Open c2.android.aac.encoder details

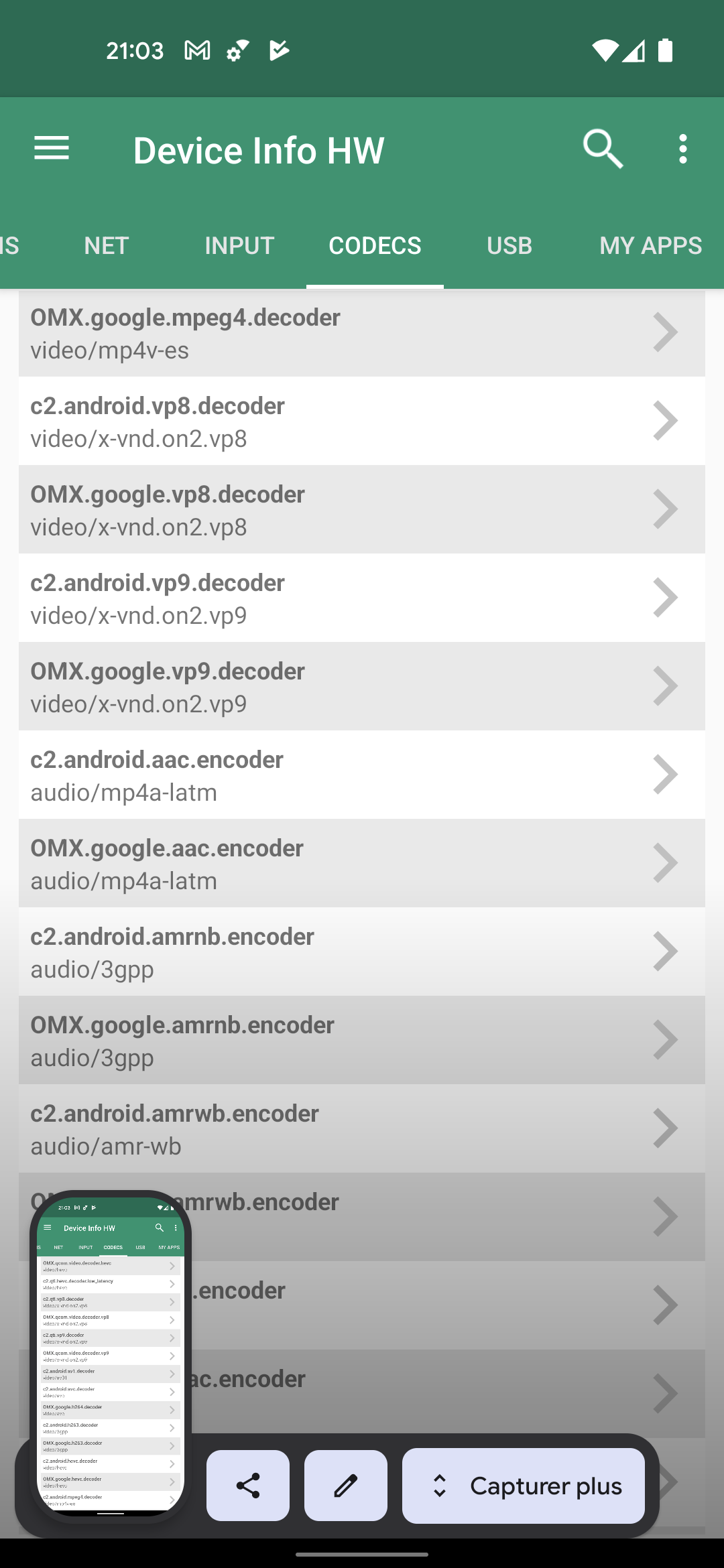(x=361, y=775)
